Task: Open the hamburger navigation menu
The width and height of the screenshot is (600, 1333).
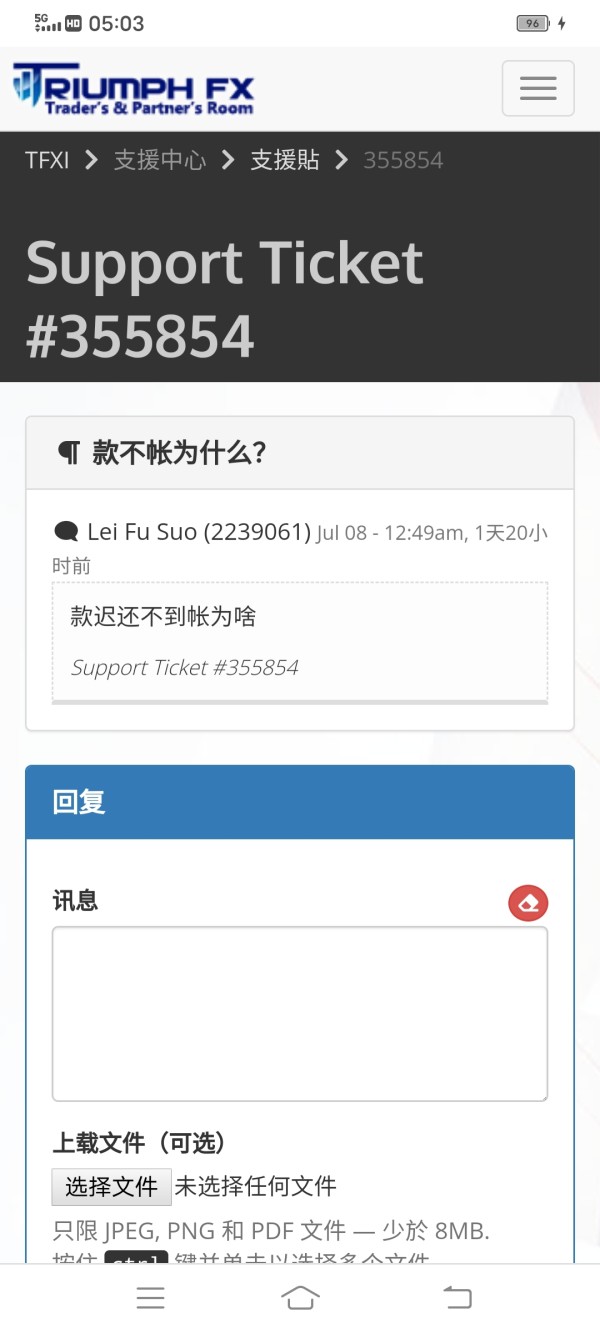Action: point(538,88)
